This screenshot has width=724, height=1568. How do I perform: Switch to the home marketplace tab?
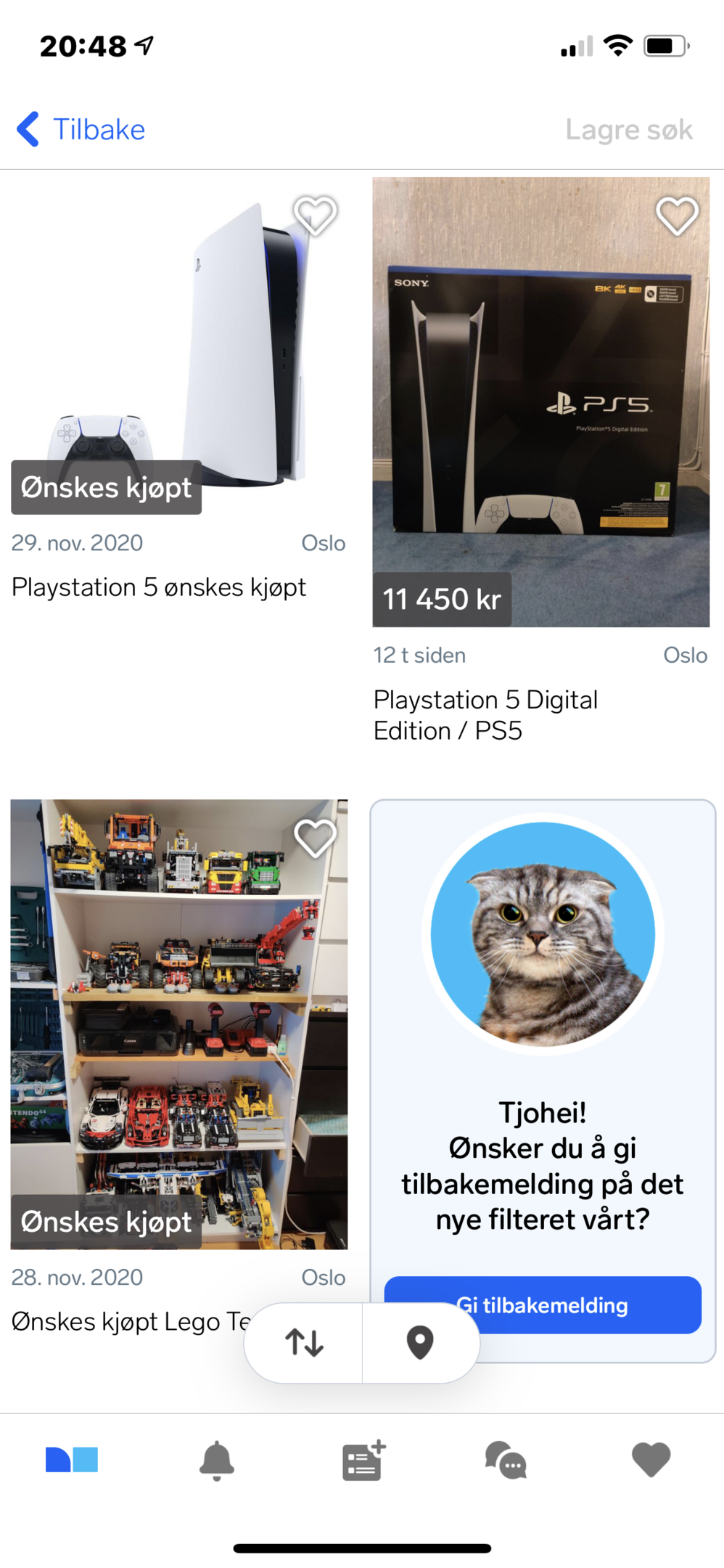(72, 1459)
